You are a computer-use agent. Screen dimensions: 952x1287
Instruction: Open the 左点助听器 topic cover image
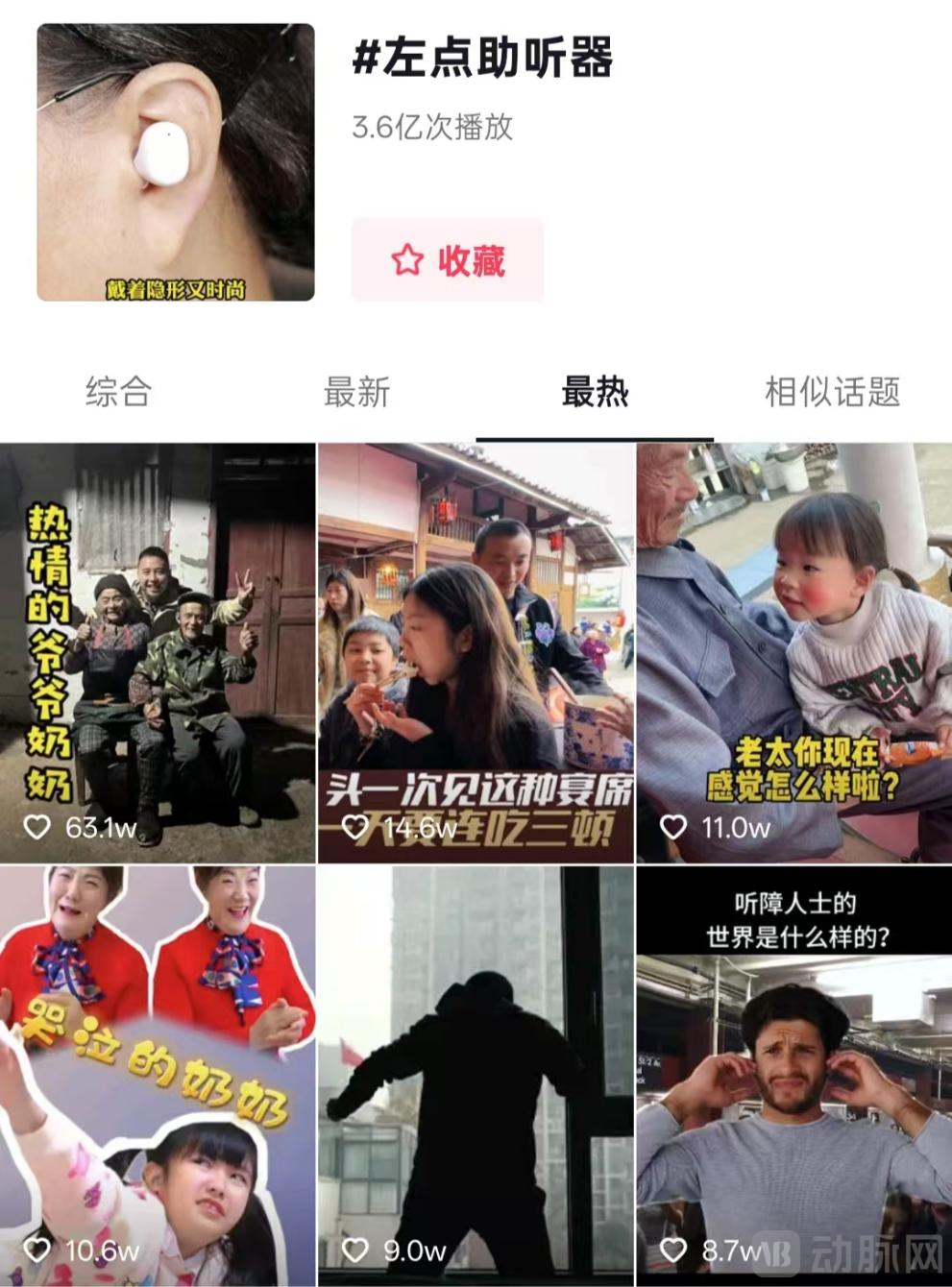point(176,162)
